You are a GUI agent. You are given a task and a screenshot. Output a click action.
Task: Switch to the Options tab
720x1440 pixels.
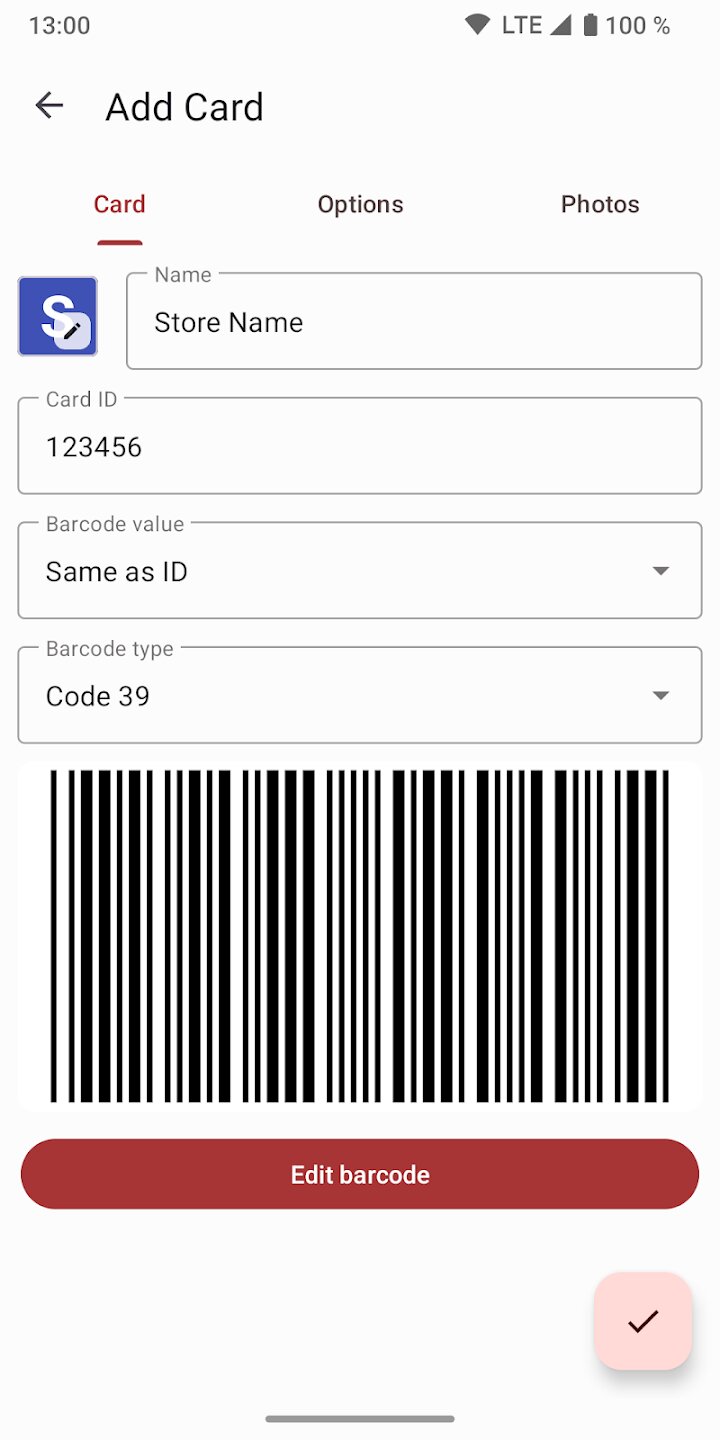click(x=360, y=204)
